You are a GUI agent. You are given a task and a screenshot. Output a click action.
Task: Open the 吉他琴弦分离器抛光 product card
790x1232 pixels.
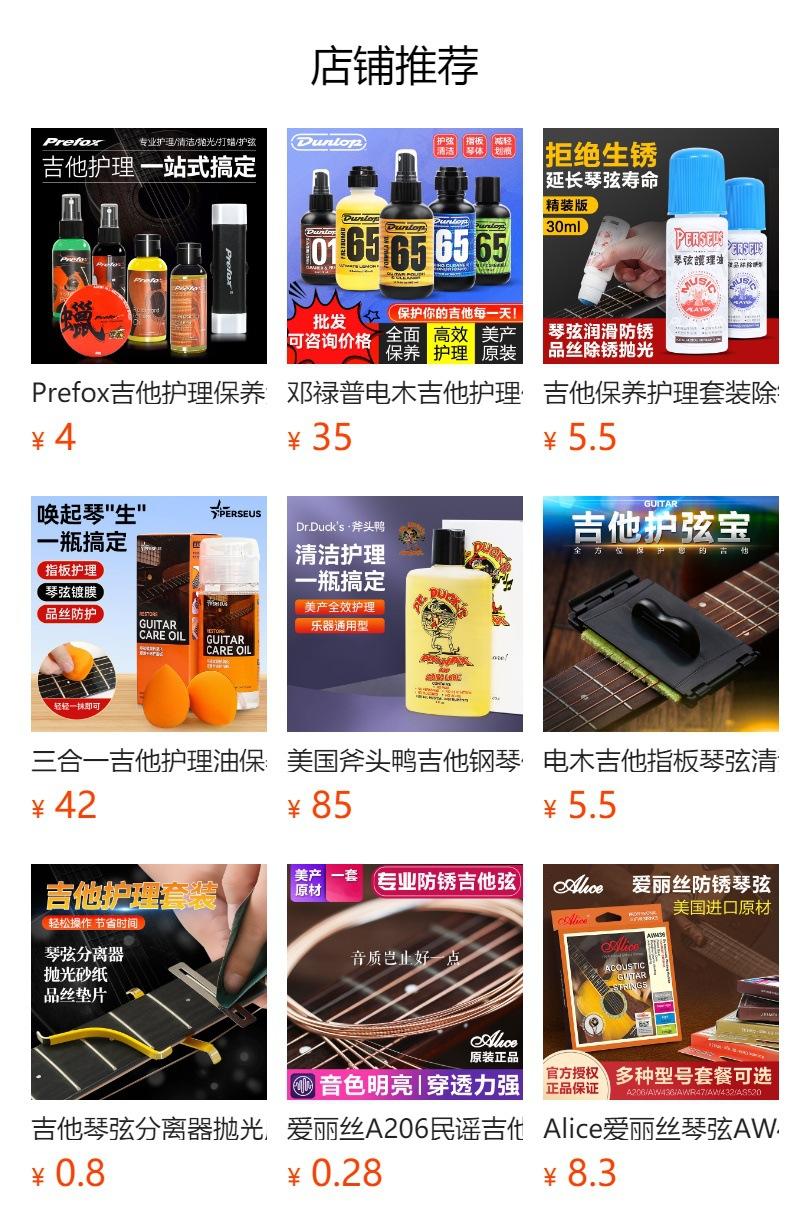click(x=149, y=982)
